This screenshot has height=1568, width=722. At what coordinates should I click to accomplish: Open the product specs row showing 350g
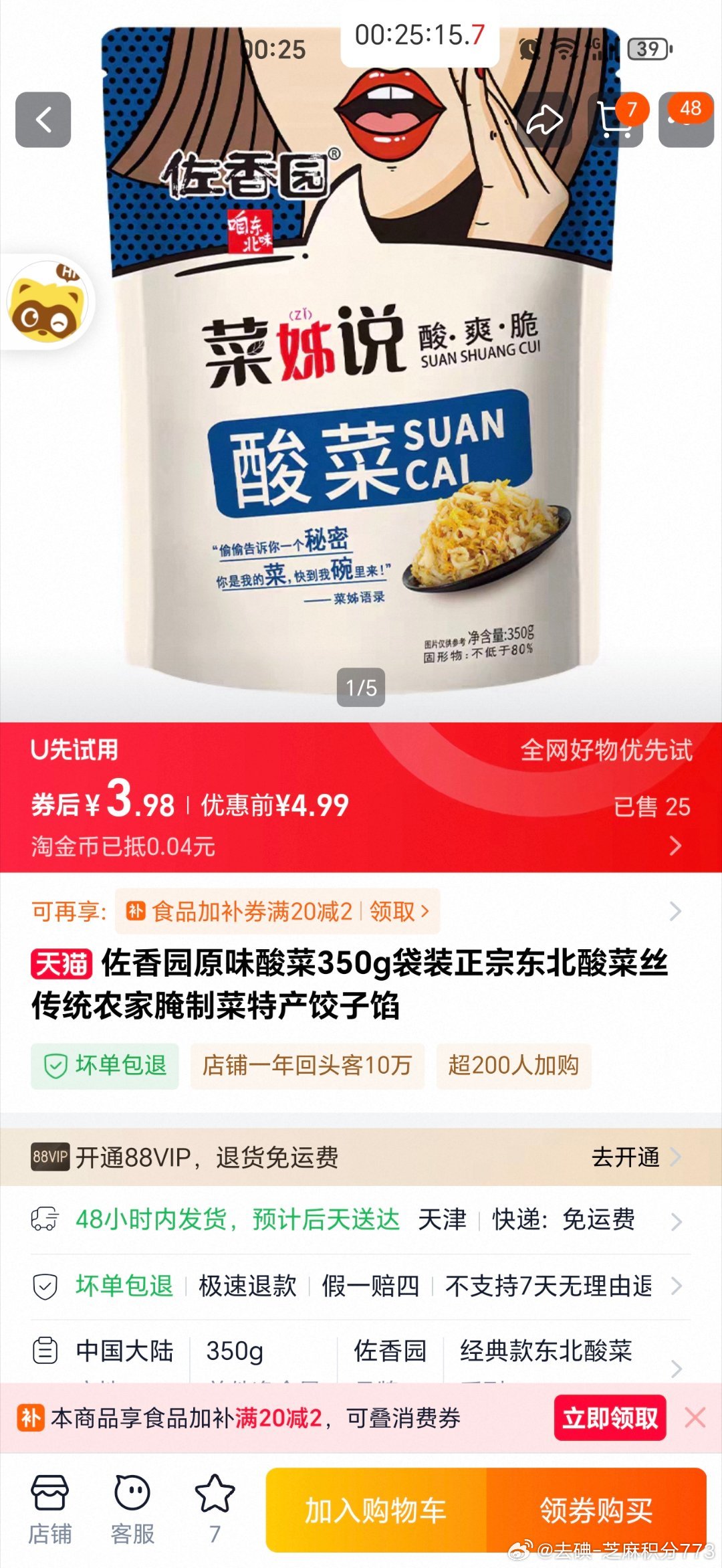click(361, 1351)
